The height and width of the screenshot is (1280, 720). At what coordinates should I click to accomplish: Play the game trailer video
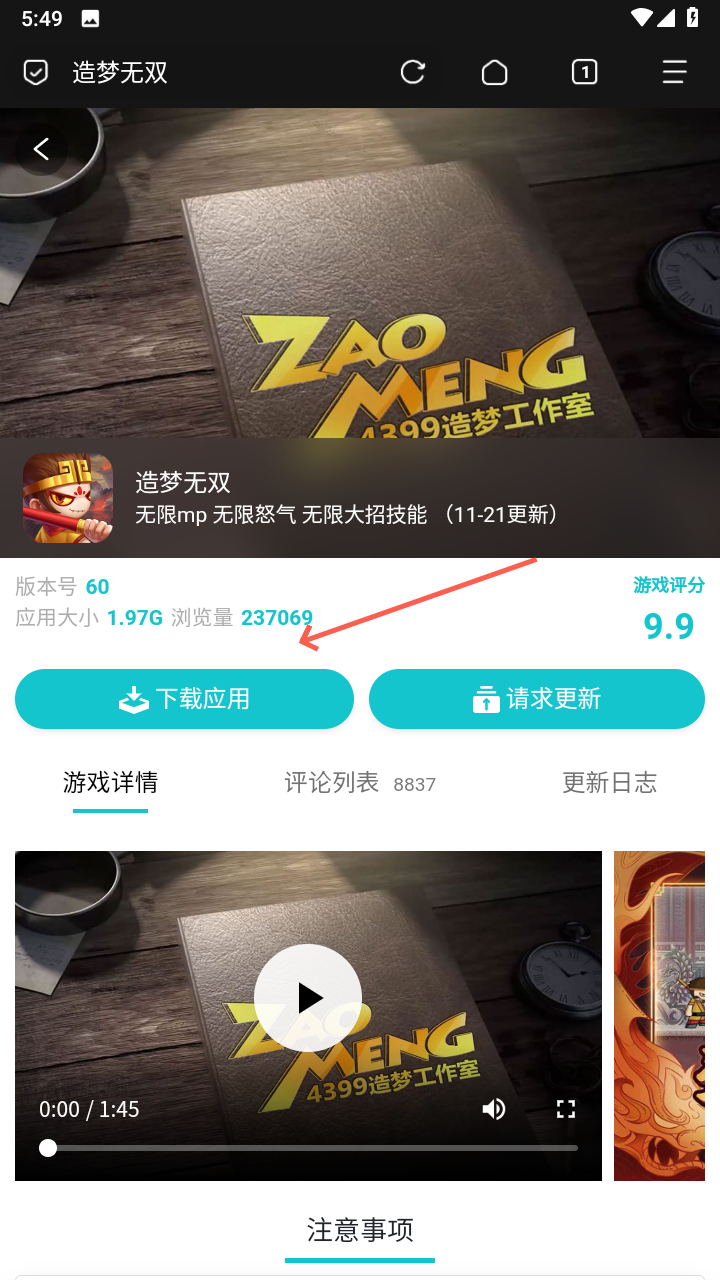(x=308, y=997)
